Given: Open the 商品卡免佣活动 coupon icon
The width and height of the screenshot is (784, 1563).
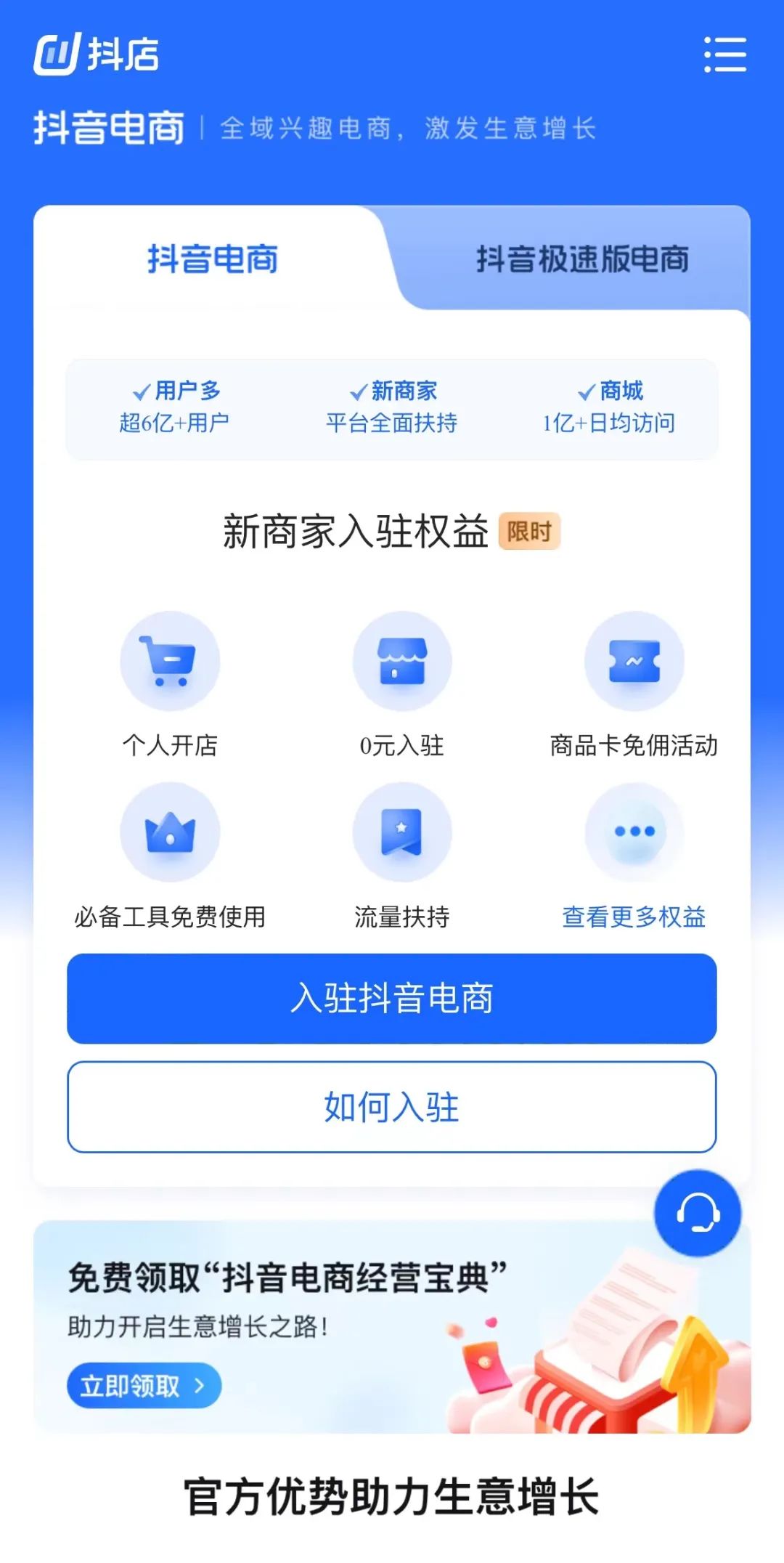Looking at the screenshot, I should coord(634,661).
